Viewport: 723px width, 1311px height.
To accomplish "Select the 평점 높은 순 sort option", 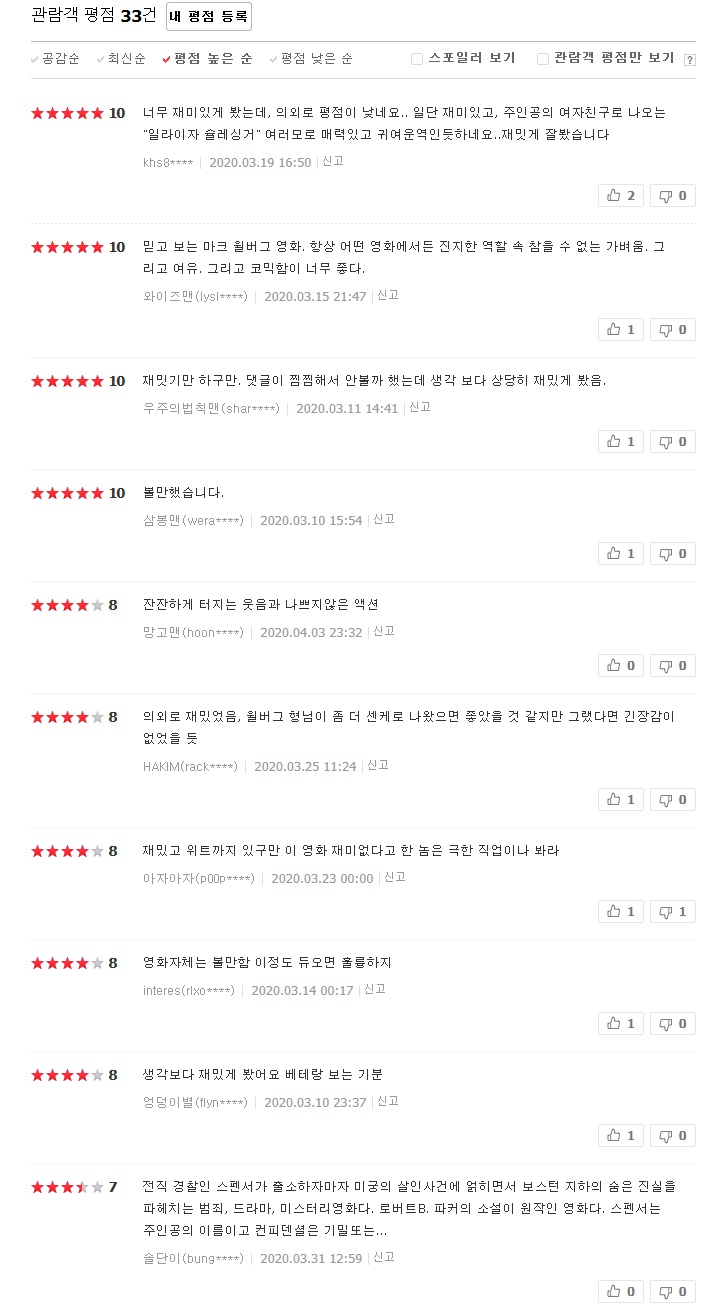I will (212, 59).
